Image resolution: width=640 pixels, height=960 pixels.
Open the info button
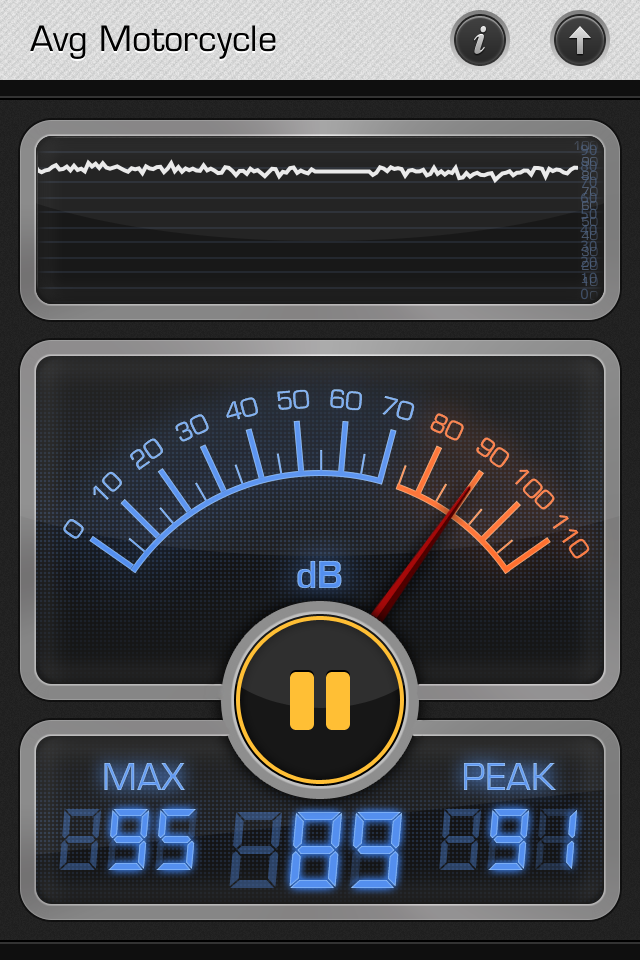point(480,40)
